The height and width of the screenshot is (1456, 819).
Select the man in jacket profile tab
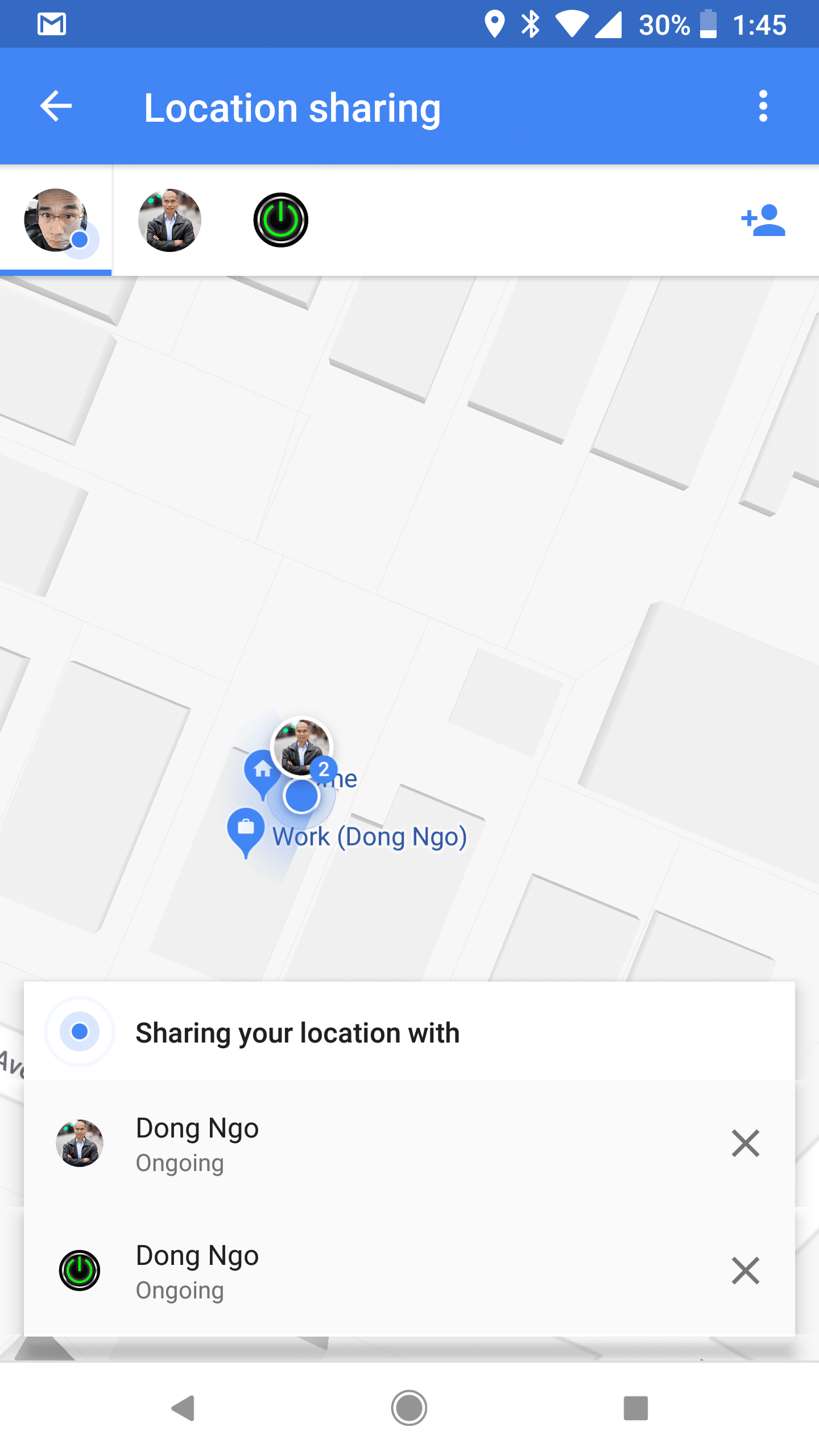click(169, 220)
